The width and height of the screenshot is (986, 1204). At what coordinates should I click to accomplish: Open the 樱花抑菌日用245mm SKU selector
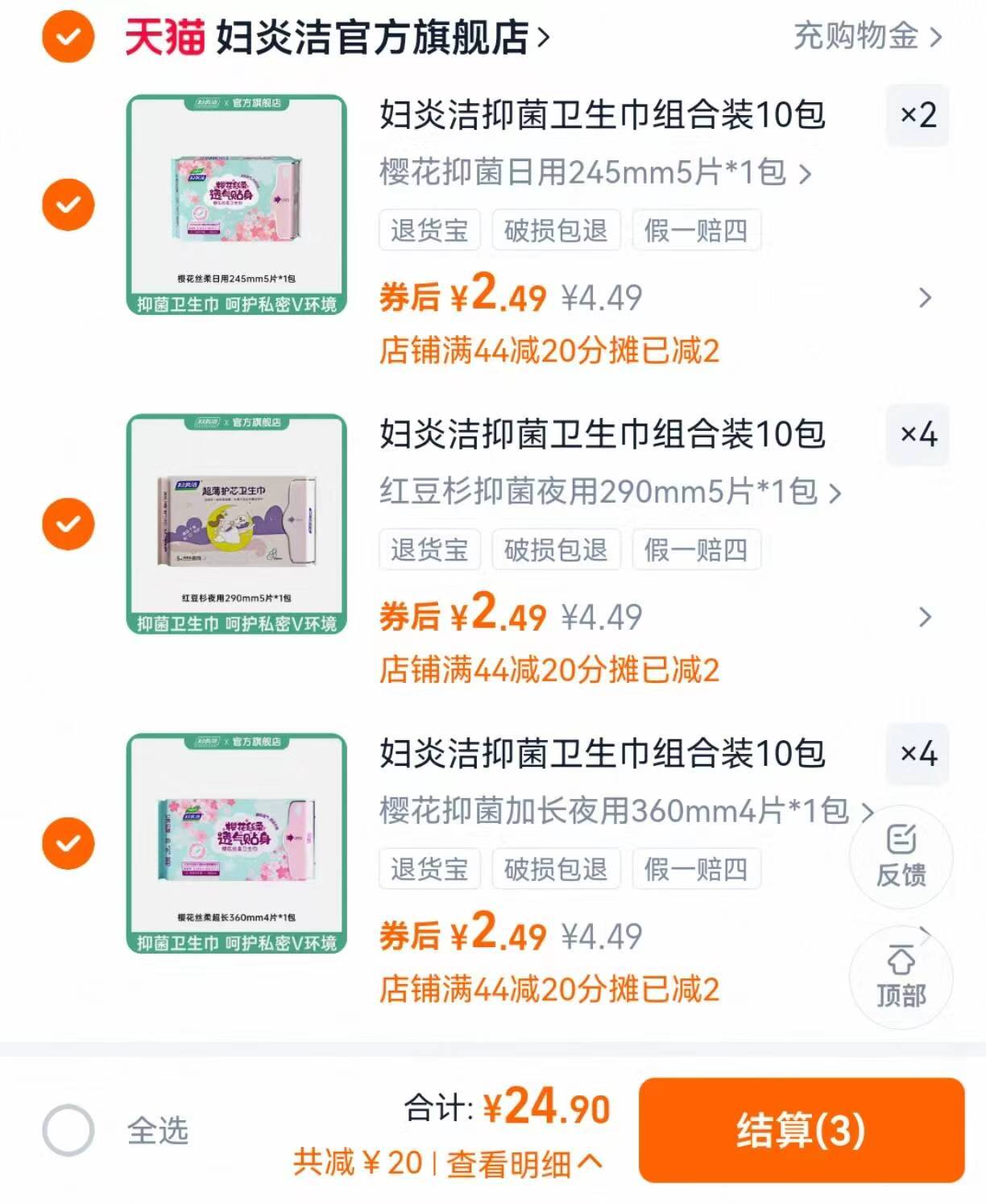point(596,173)
